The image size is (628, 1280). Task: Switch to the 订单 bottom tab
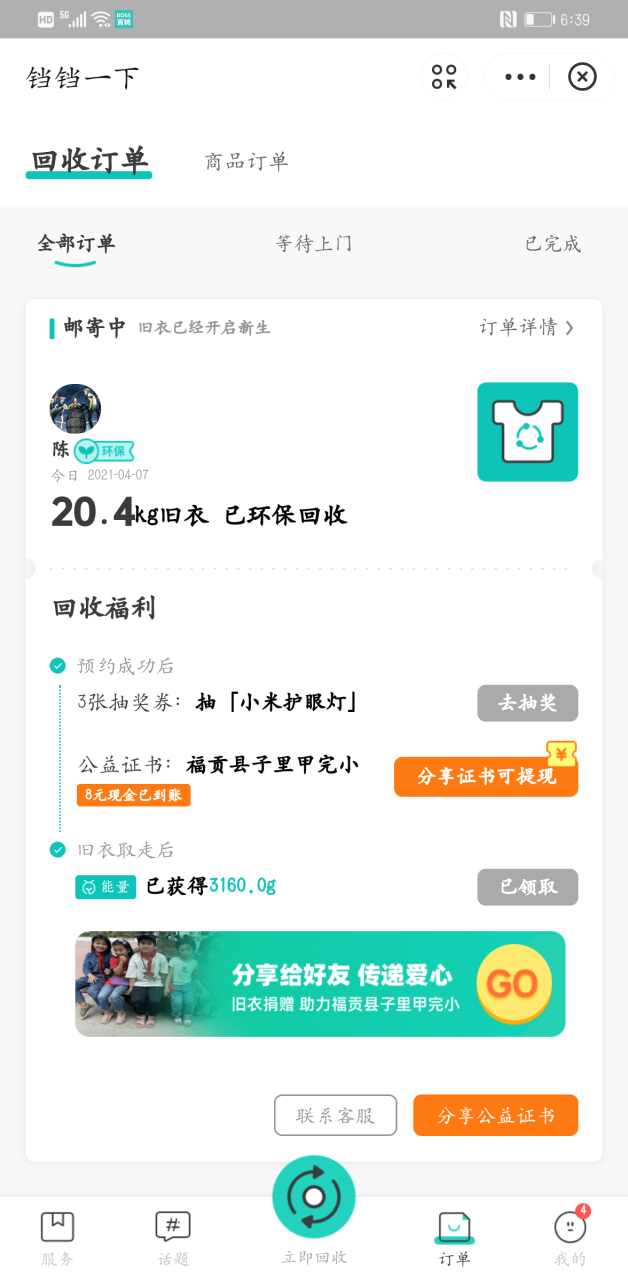coord(455,1238)
